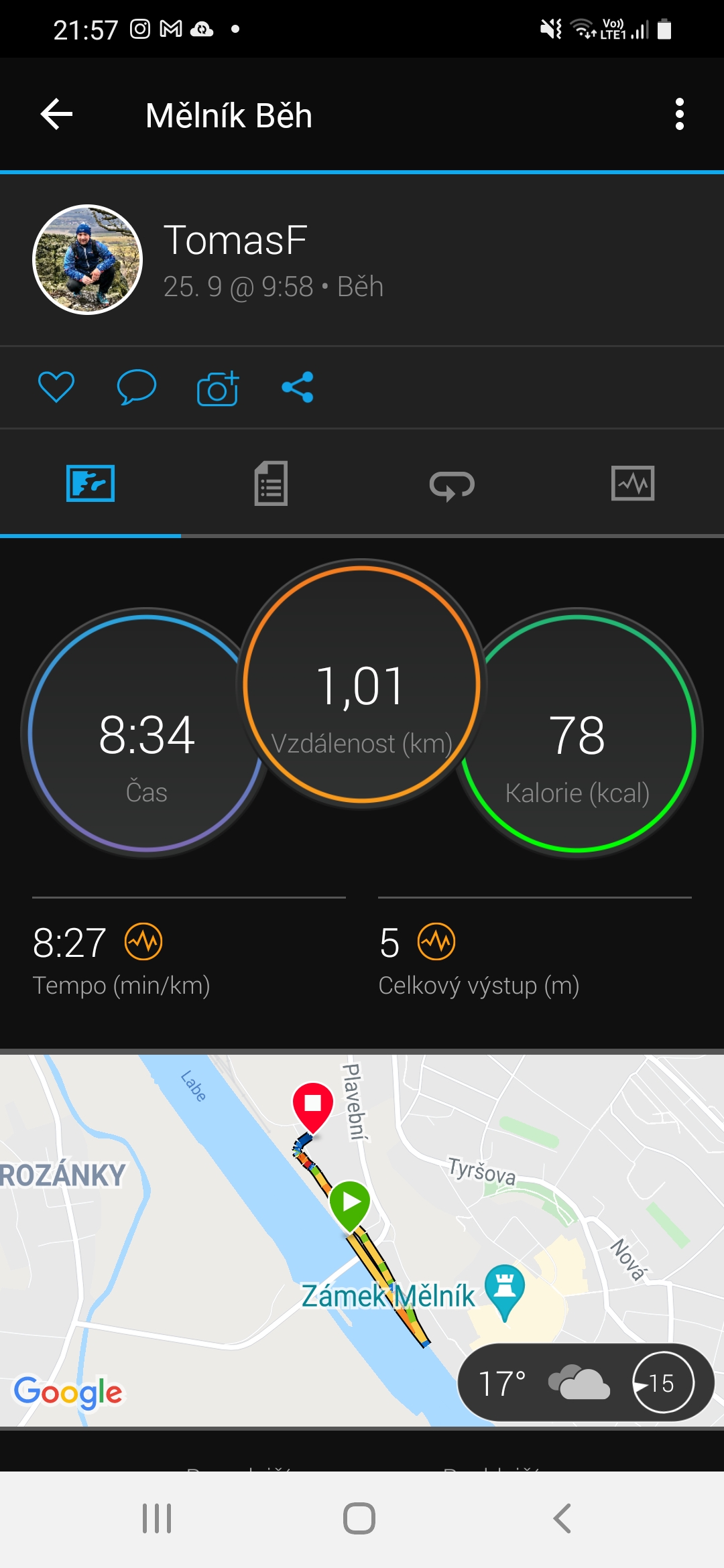Open TomasF's profile picture
Image resolution: width=724 pixels, height=1568 pixels.
click(x=88, y=259)
